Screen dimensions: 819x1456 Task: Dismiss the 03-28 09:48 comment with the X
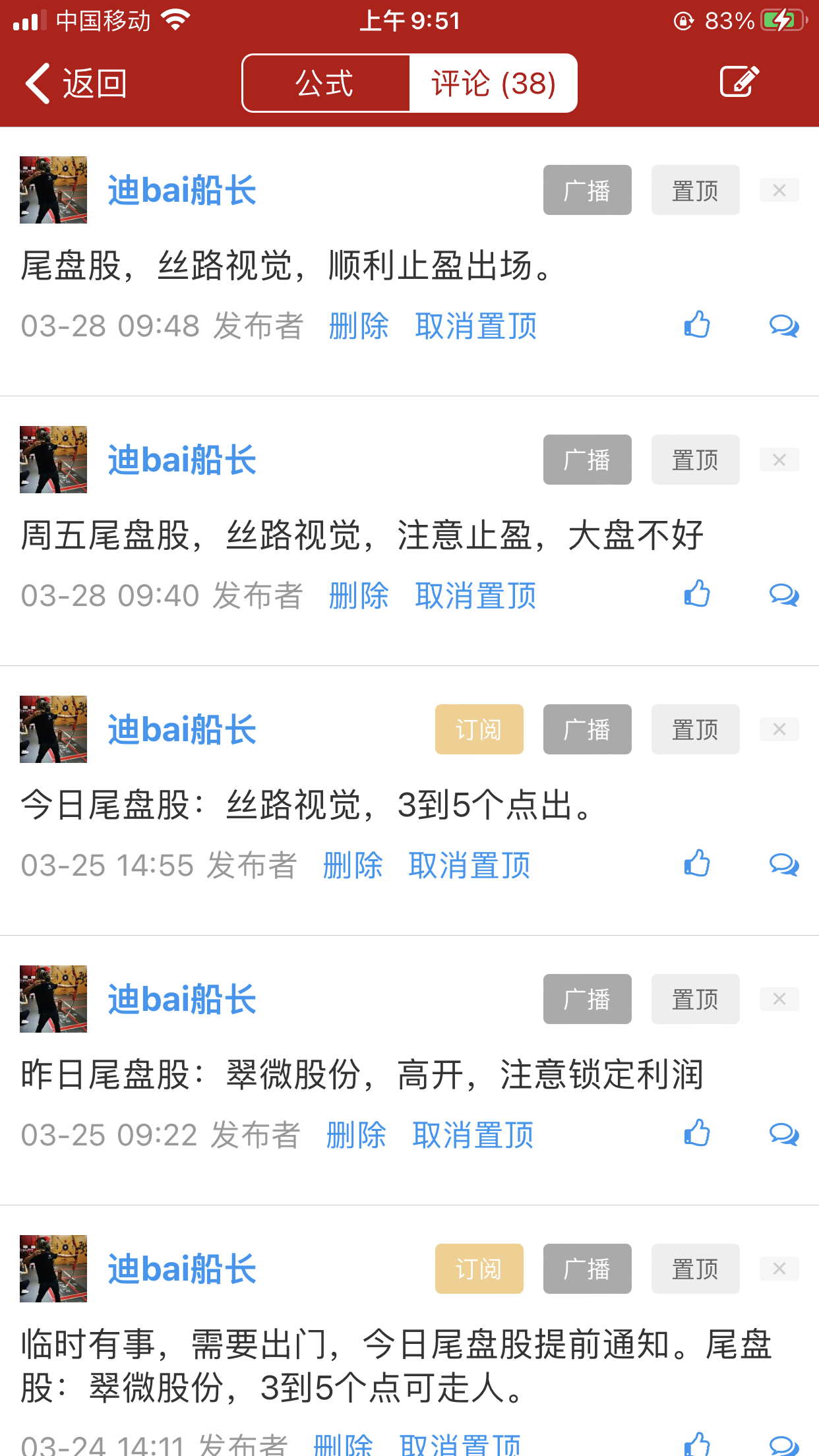[x=779, y=191]
